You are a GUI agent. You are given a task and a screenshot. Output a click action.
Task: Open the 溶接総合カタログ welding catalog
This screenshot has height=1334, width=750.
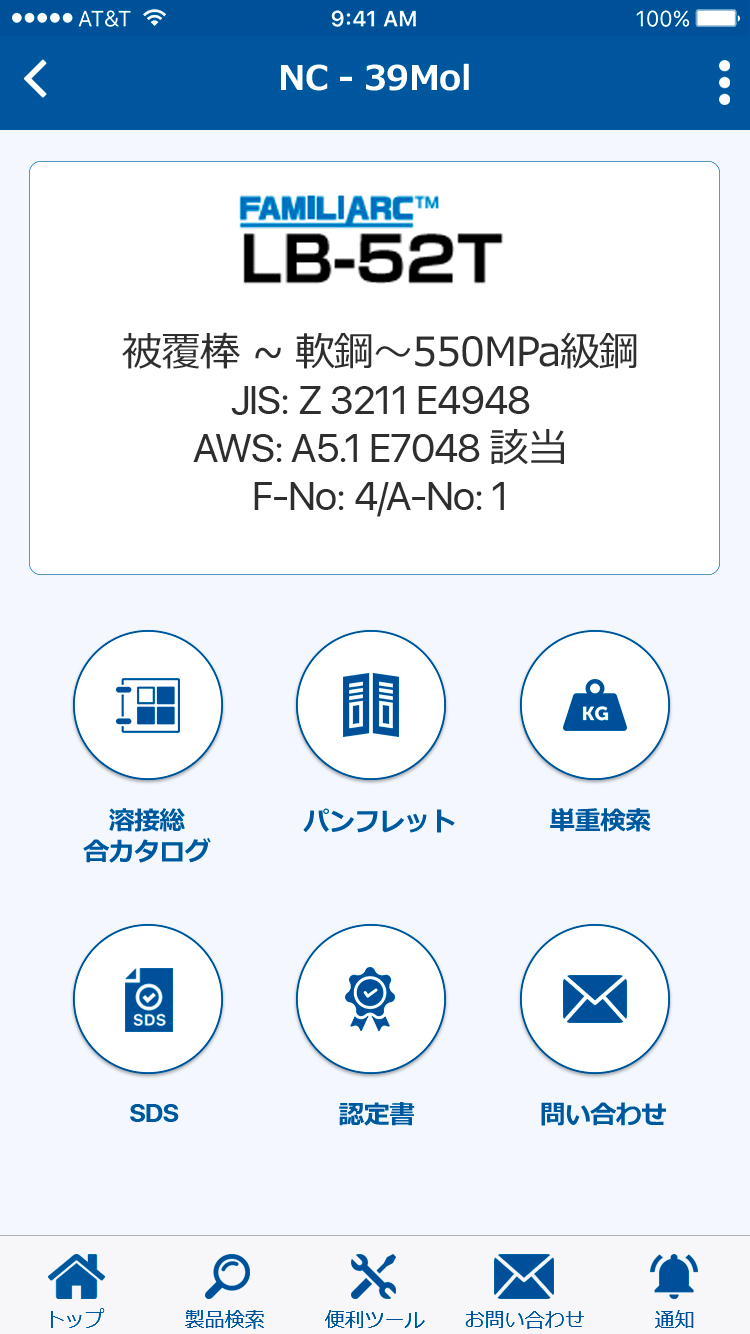(x=148, y=706)
